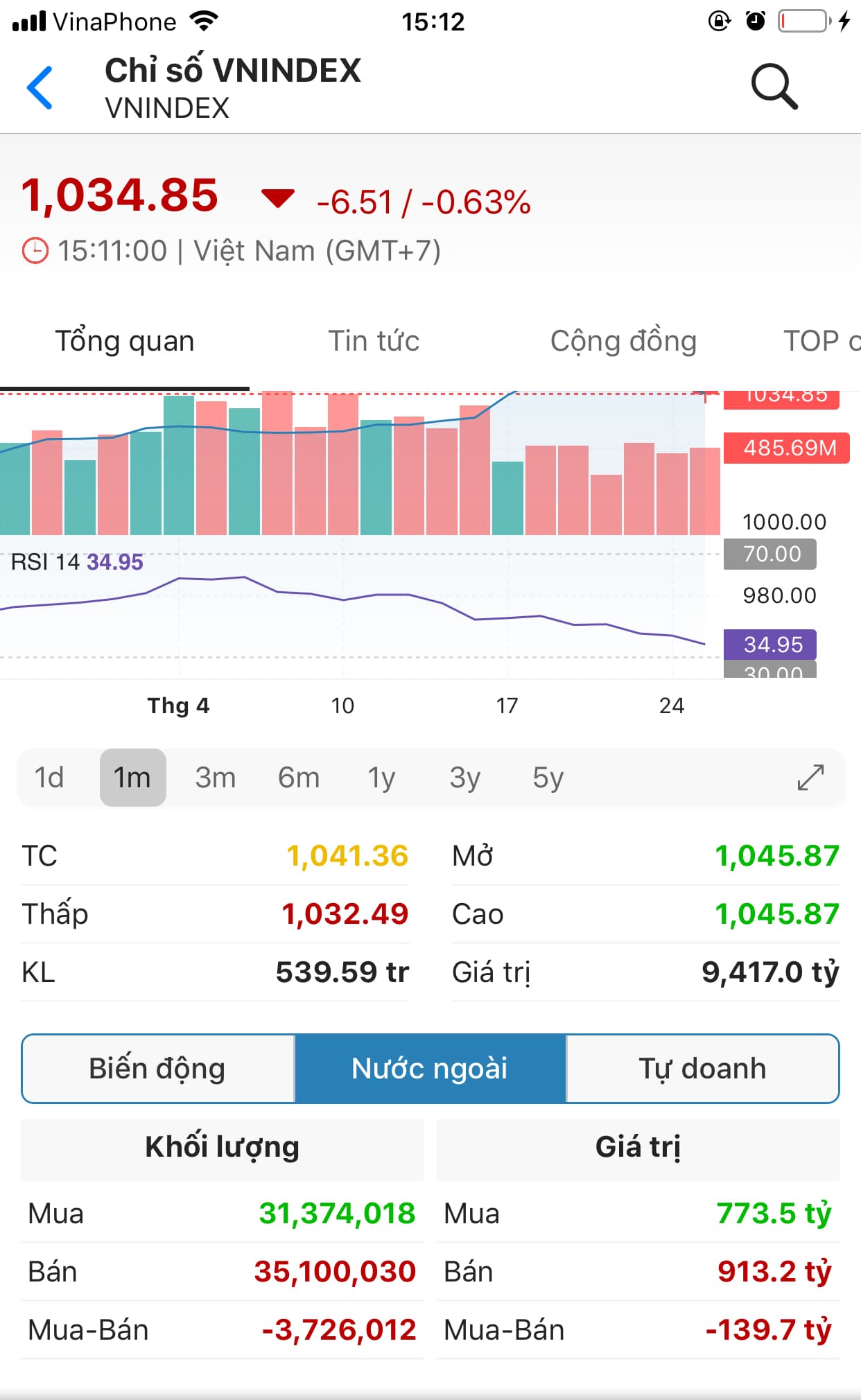Image resolution: width=861 pixels, height=1400 pixels.
Task: Open the Tin tức tab
Action: [374, 342]
